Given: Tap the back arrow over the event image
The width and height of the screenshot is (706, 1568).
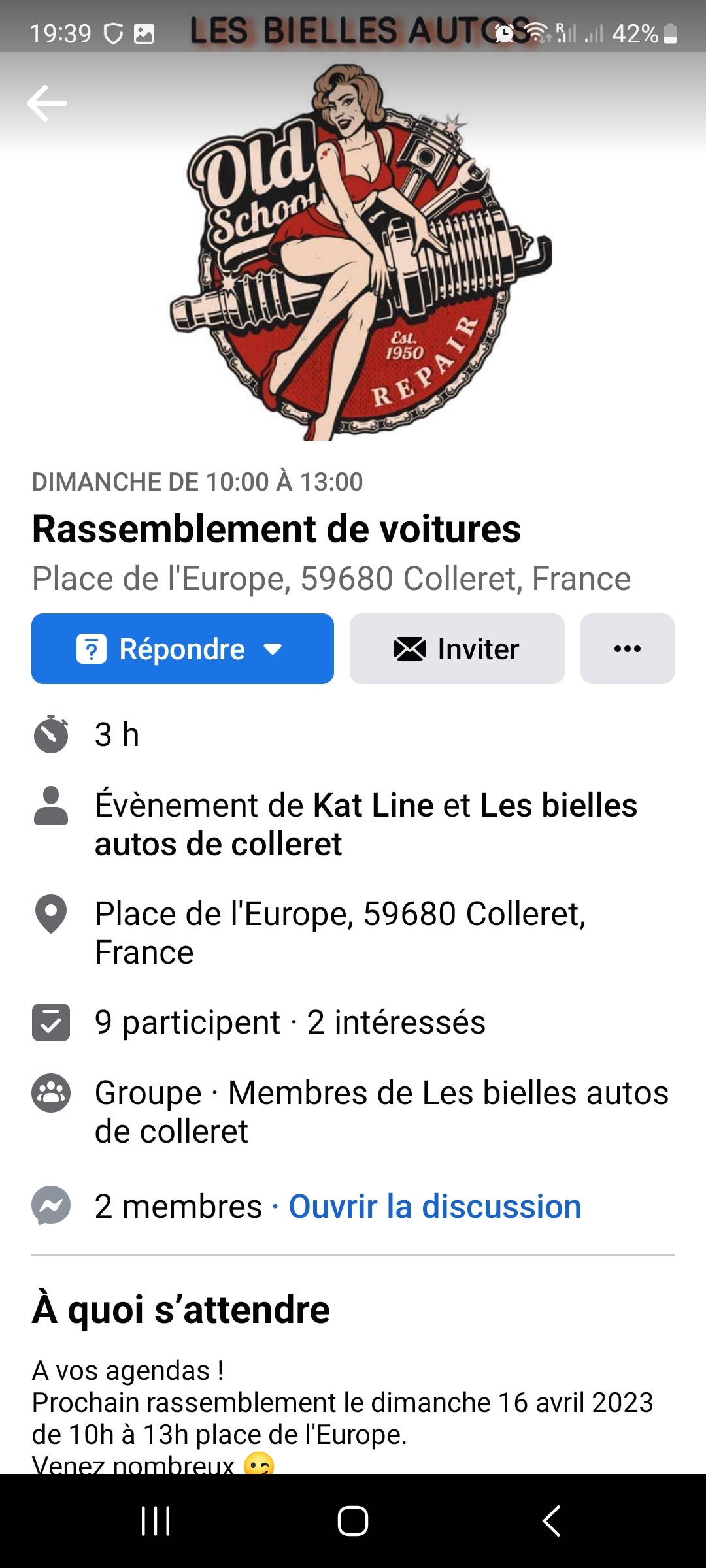Looking at the screenshot, I should point(46,101).
